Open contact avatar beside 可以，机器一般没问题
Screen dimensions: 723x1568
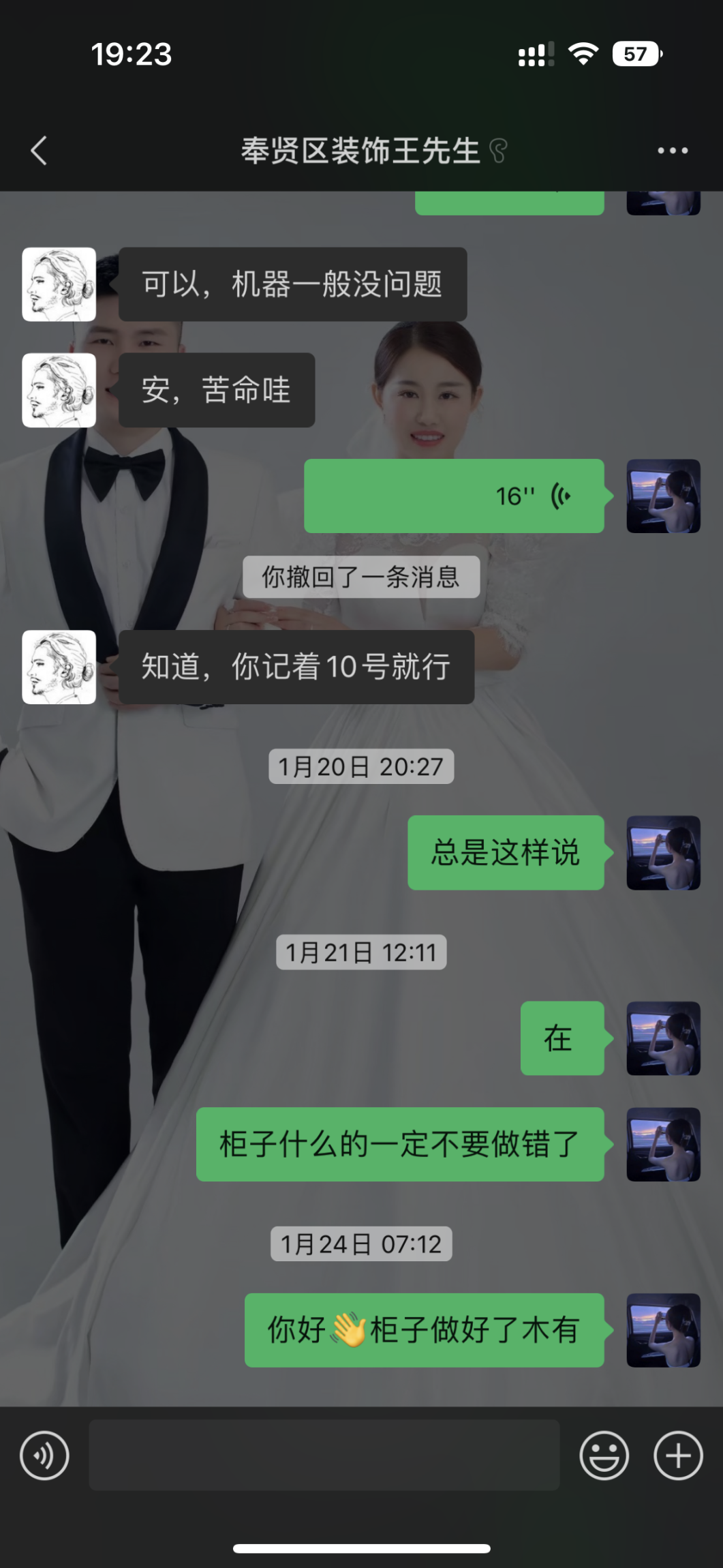click(x=59, y=284)
